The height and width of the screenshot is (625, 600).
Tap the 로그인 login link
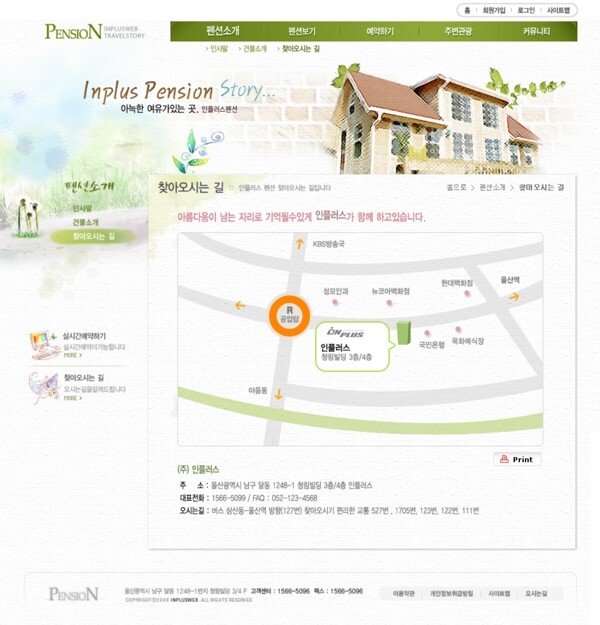[526, 10]
